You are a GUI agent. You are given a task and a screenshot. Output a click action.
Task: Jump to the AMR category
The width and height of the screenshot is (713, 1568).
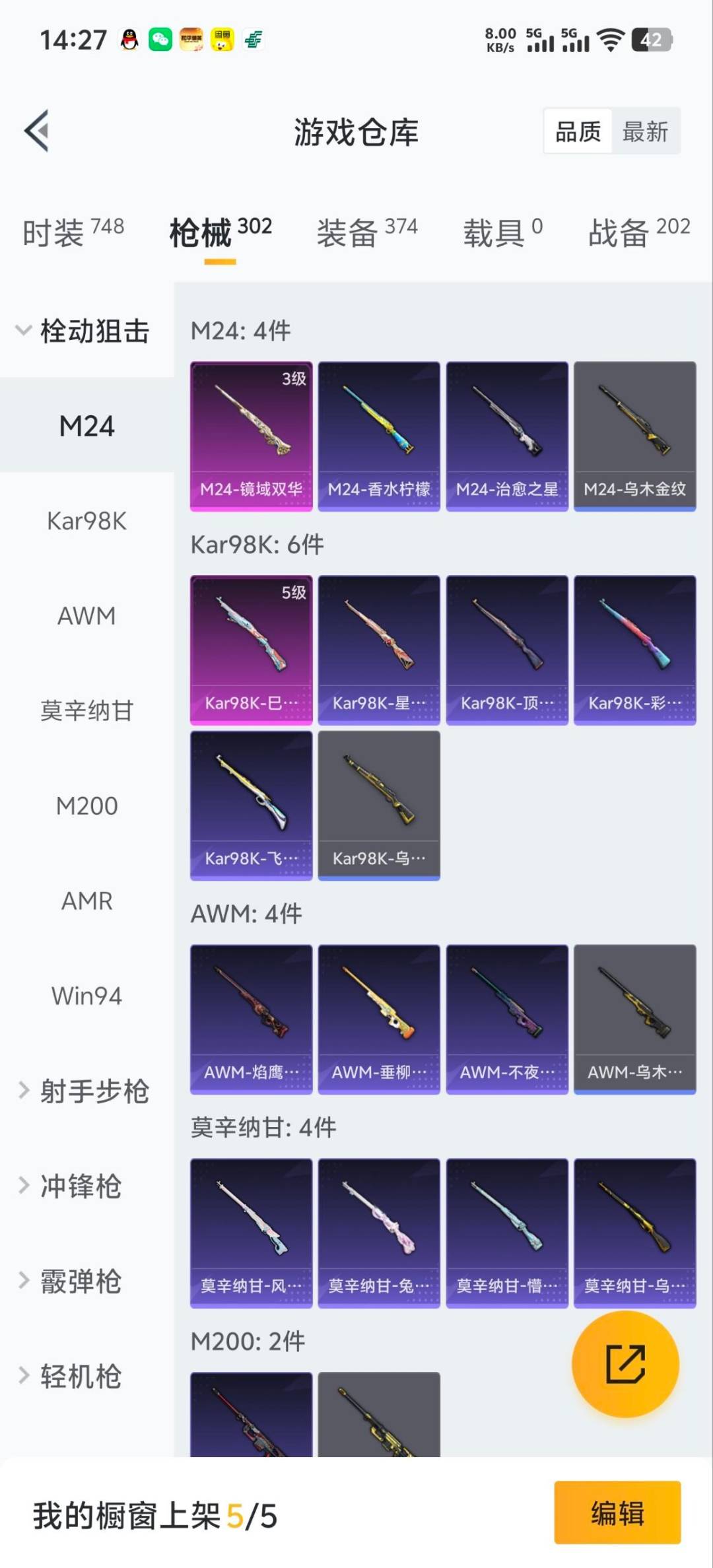click(x=85, y=901)
